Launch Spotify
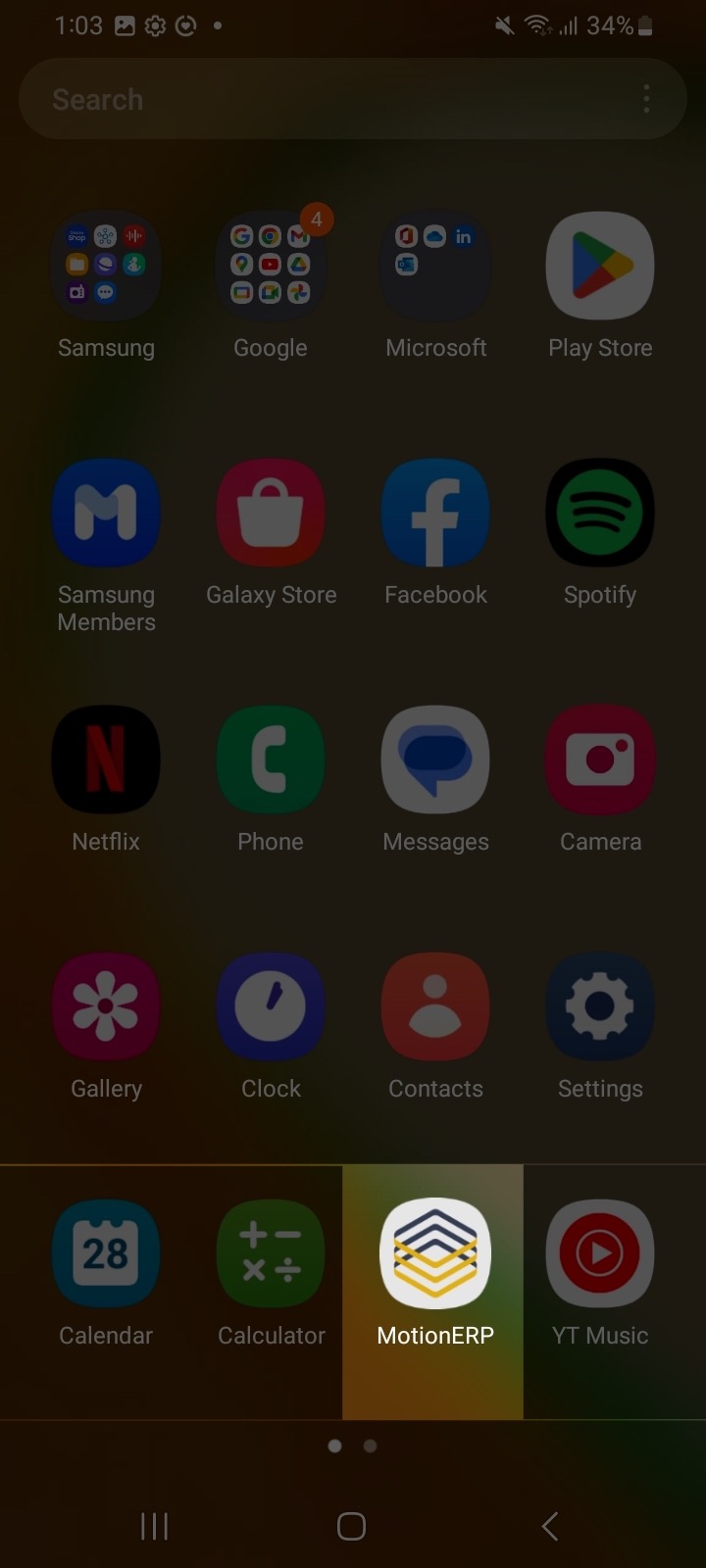706x1568 pixels. [600, 513]
